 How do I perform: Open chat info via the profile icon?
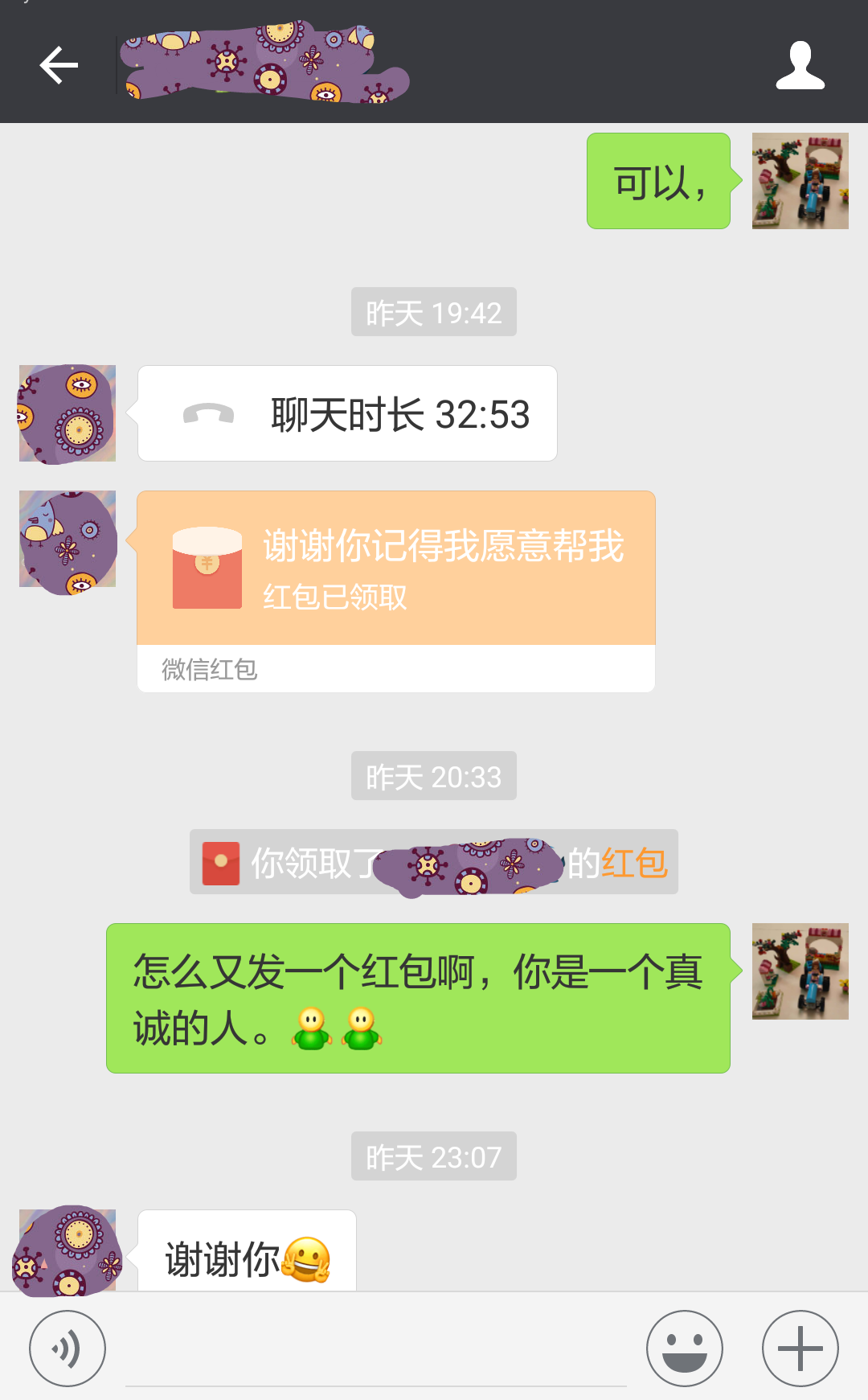800,65
